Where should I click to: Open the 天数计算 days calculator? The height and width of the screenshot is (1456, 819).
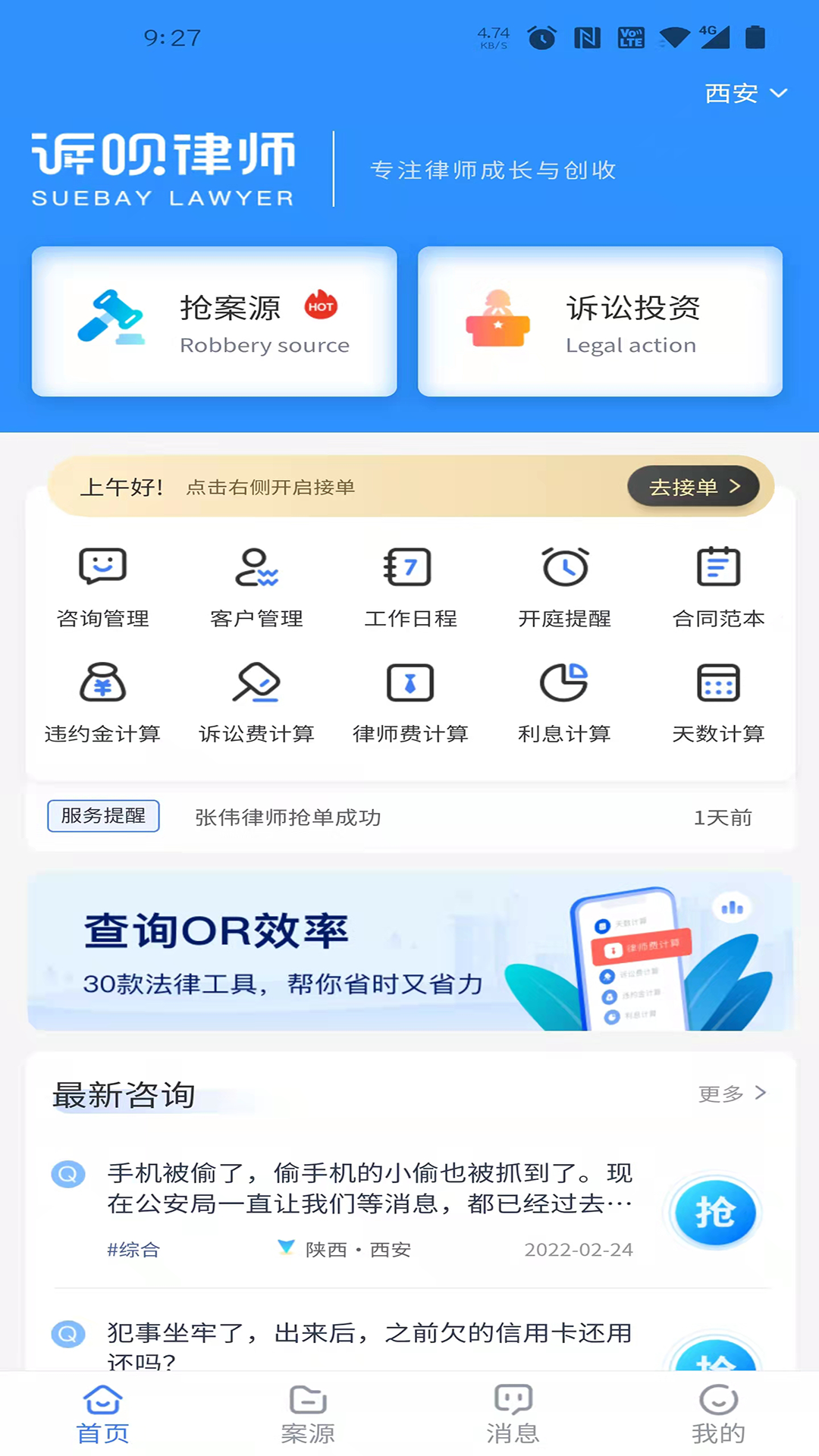(x=719, y=701)
